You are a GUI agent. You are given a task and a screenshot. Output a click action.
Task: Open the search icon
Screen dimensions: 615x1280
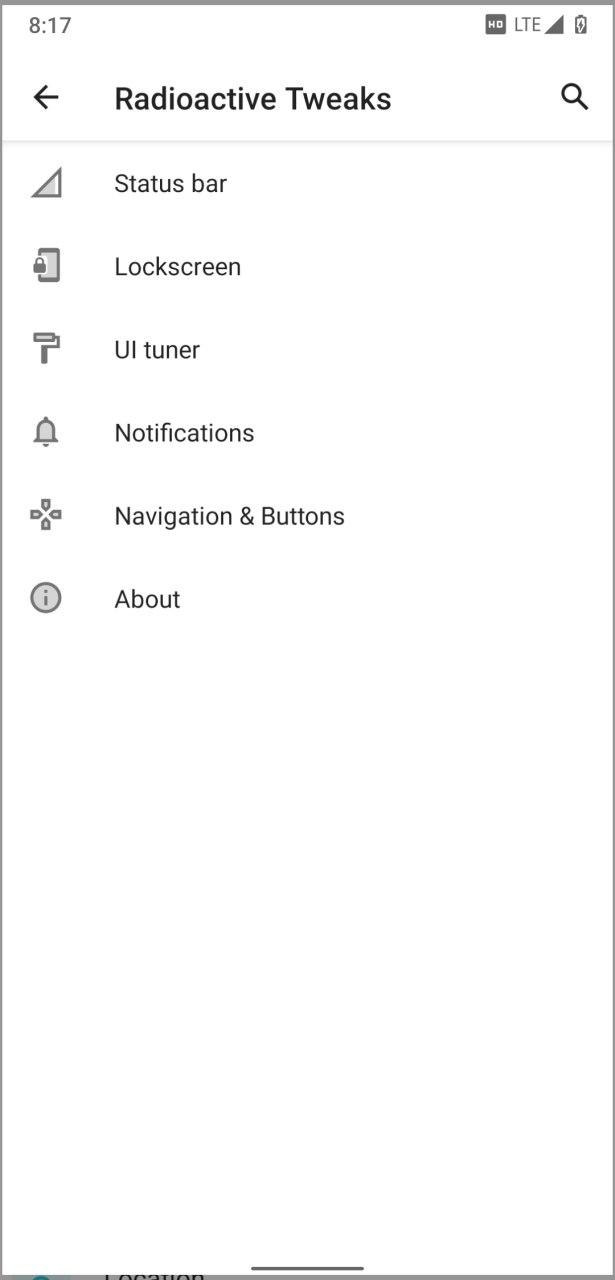click(x=574, y=97)
